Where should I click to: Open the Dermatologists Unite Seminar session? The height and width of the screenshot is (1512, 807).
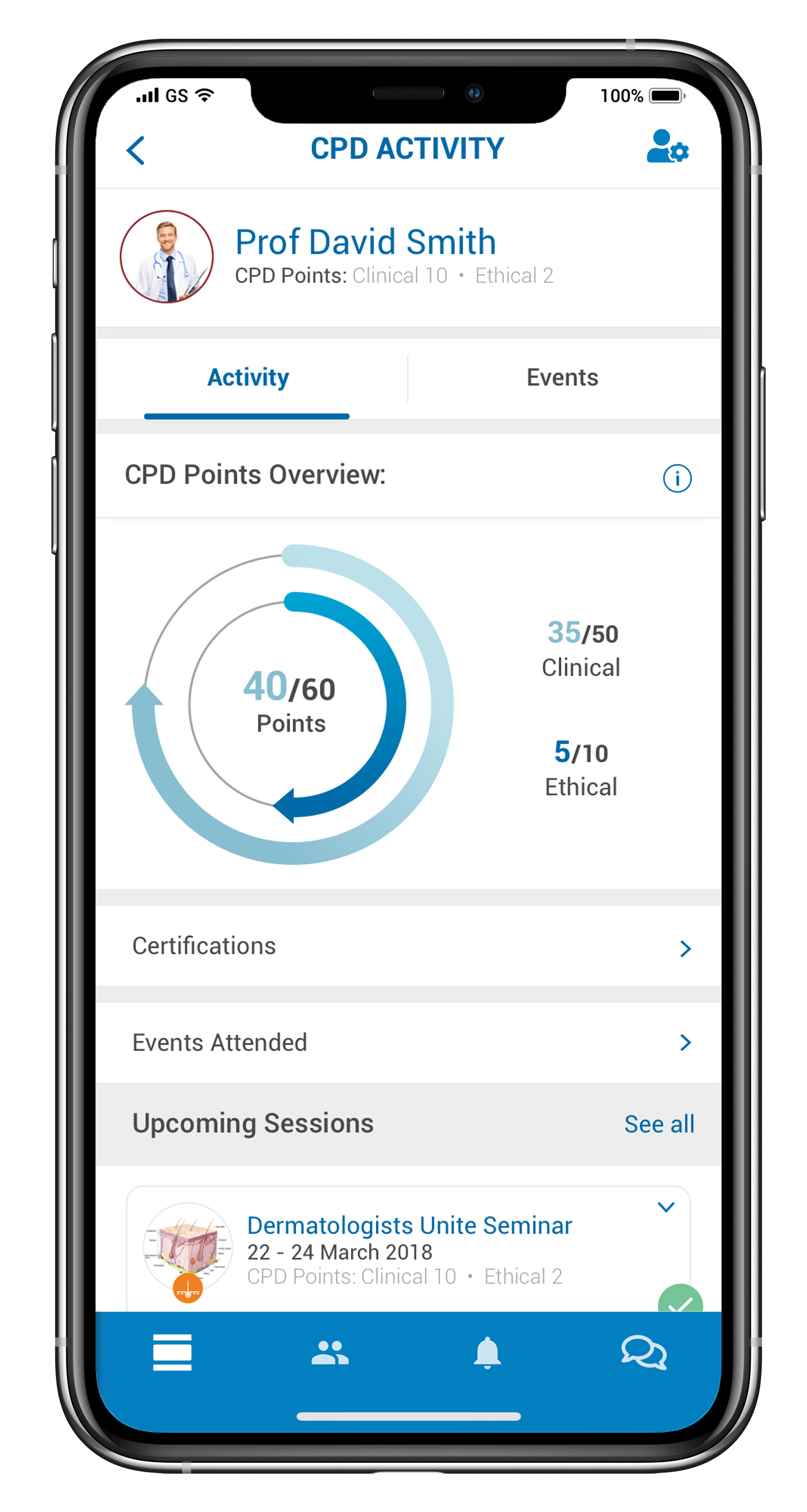click(409, 1226)
